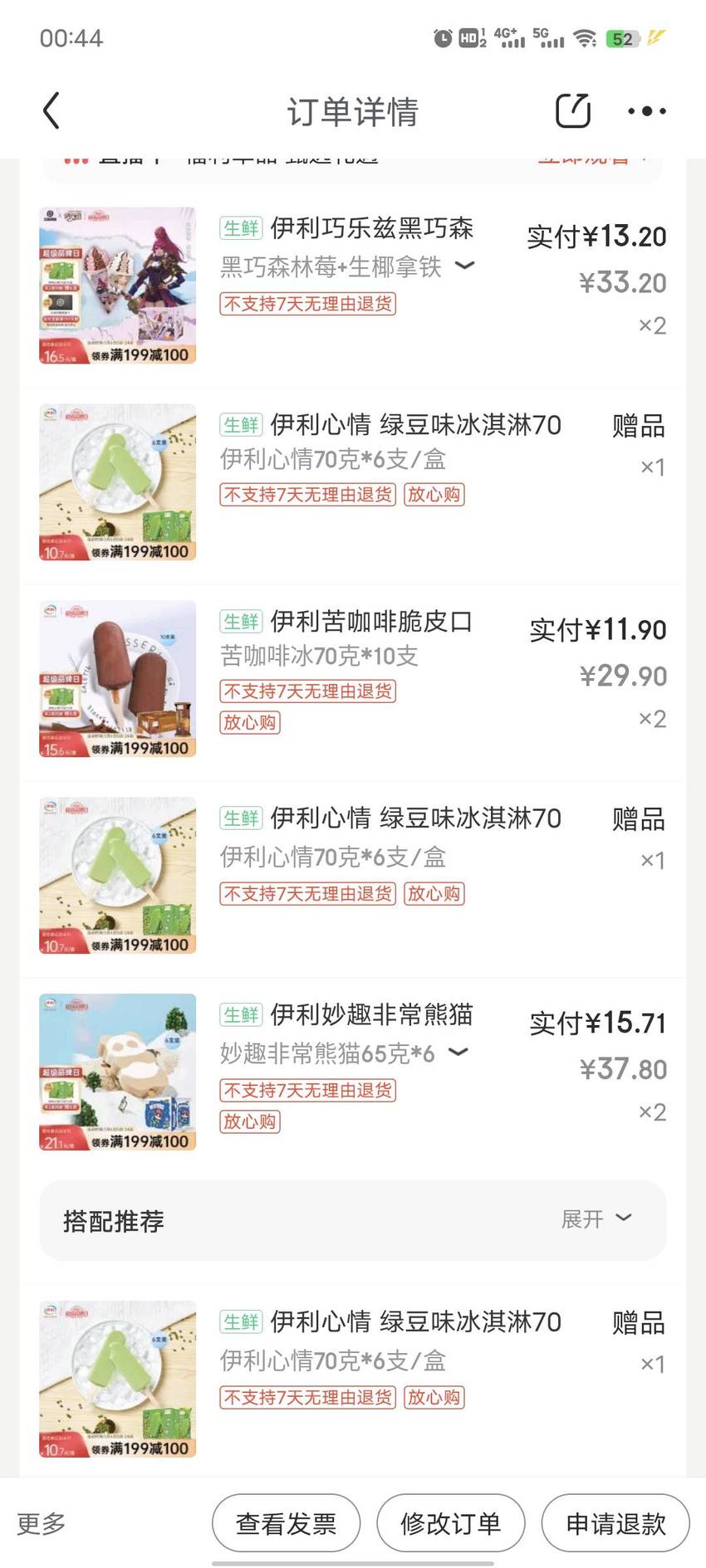Open the three-dot overflow menu
This screenshot has height=1568, width=706.
point(647,110)
